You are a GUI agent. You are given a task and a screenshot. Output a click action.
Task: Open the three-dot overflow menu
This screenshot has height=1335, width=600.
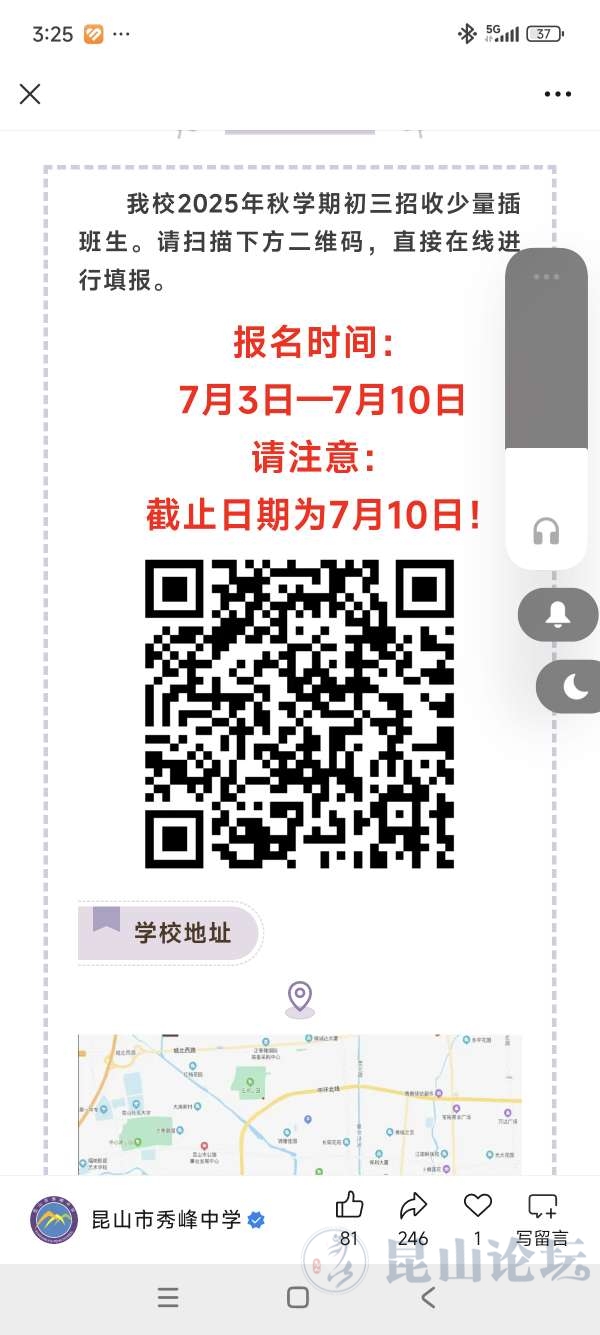[557, 94]
